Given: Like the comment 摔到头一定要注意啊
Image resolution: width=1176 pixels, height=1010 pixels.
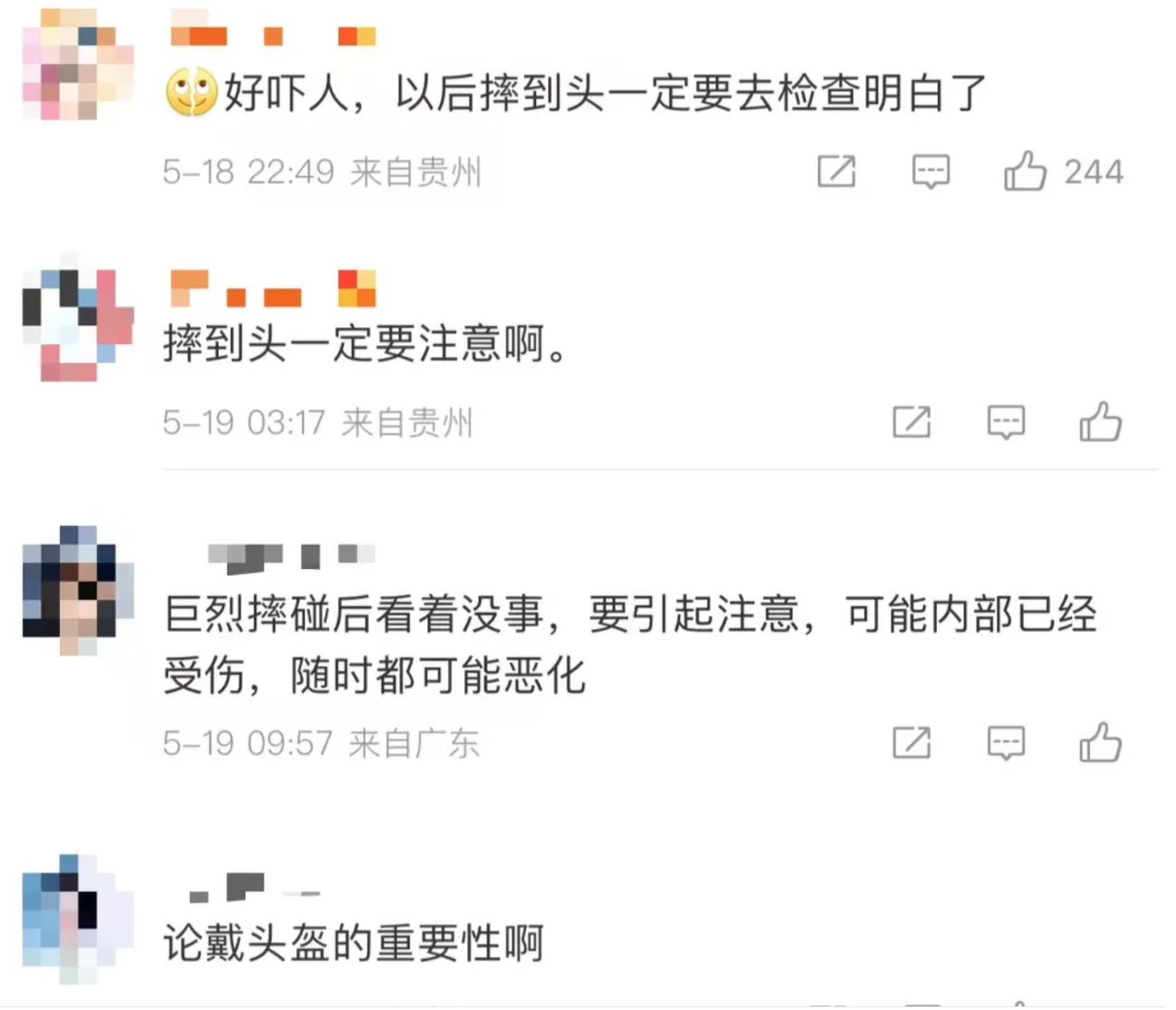Looking at the screenshot, I should tap(1100, 422).
